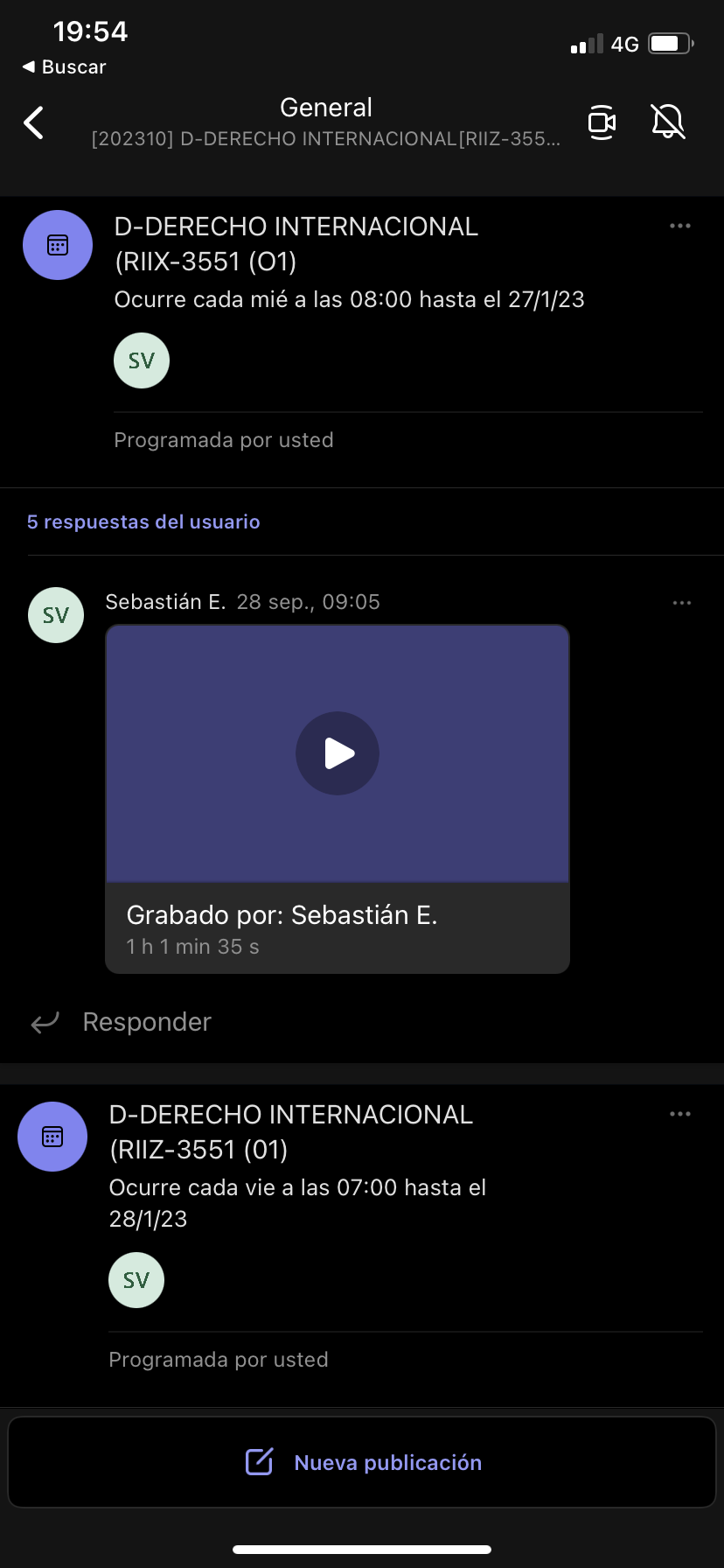Open options for Sebastián E.'s recording message
This screenshot has width=724, height=1568.
(x=681, y=603)
